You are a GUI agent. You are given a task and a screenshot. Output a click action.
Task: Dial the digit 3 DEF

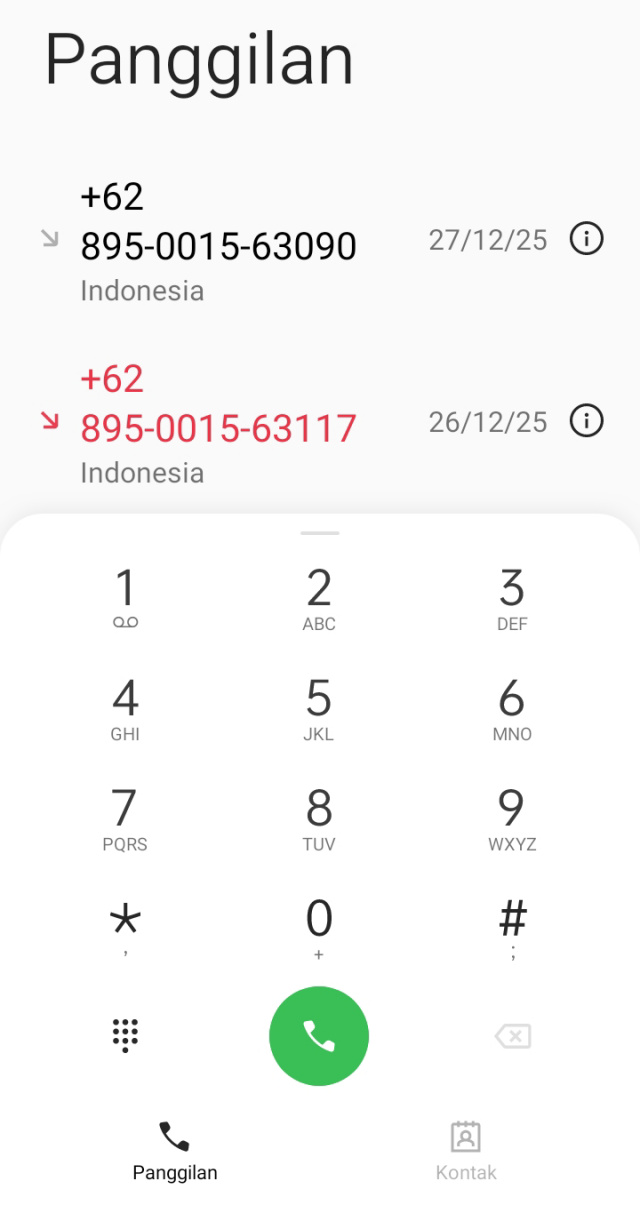(512, 599)
